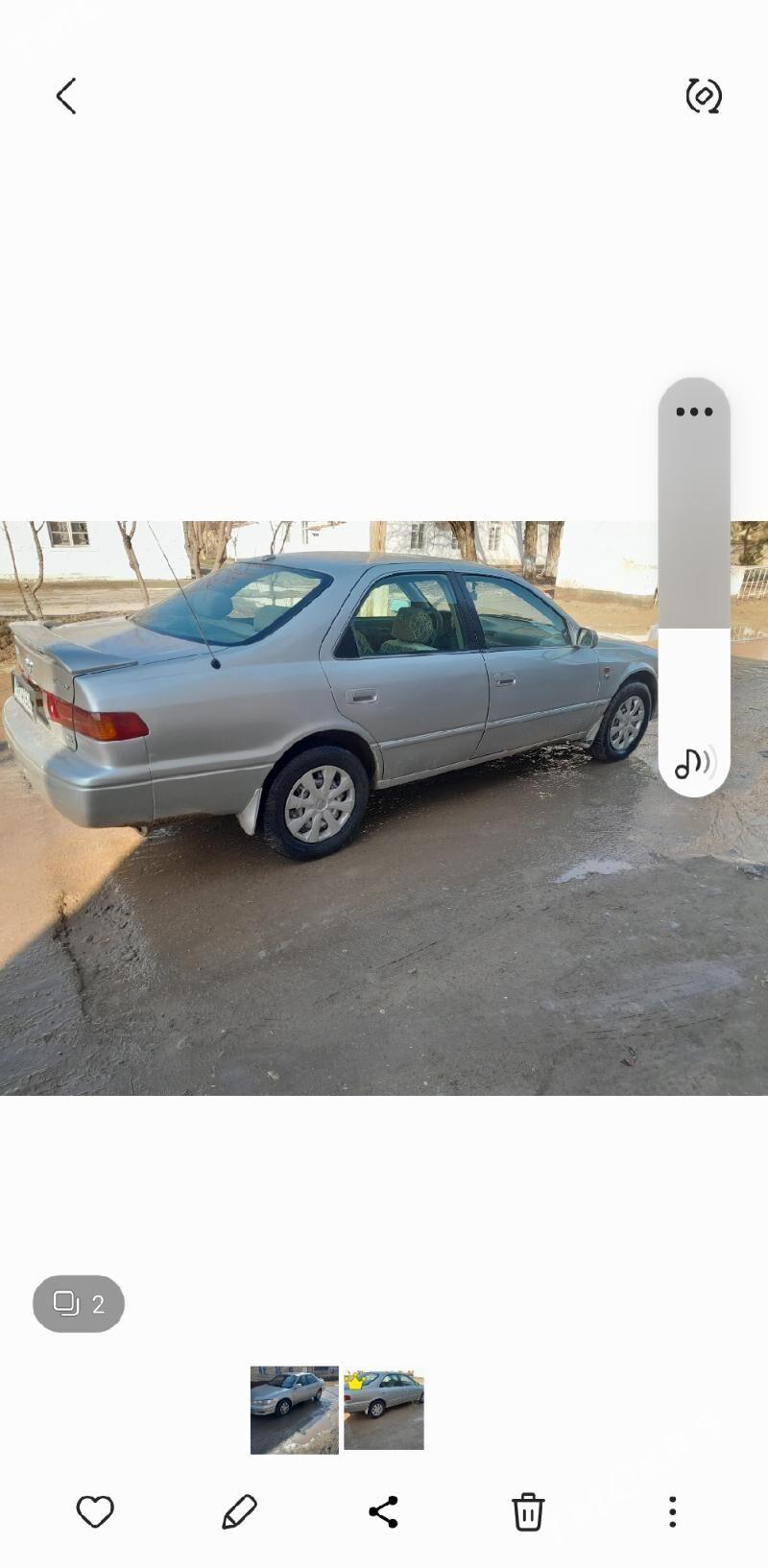Share this car photo
The width and height of the screenshot is (768, 1568).
[x=383, y=1512]
